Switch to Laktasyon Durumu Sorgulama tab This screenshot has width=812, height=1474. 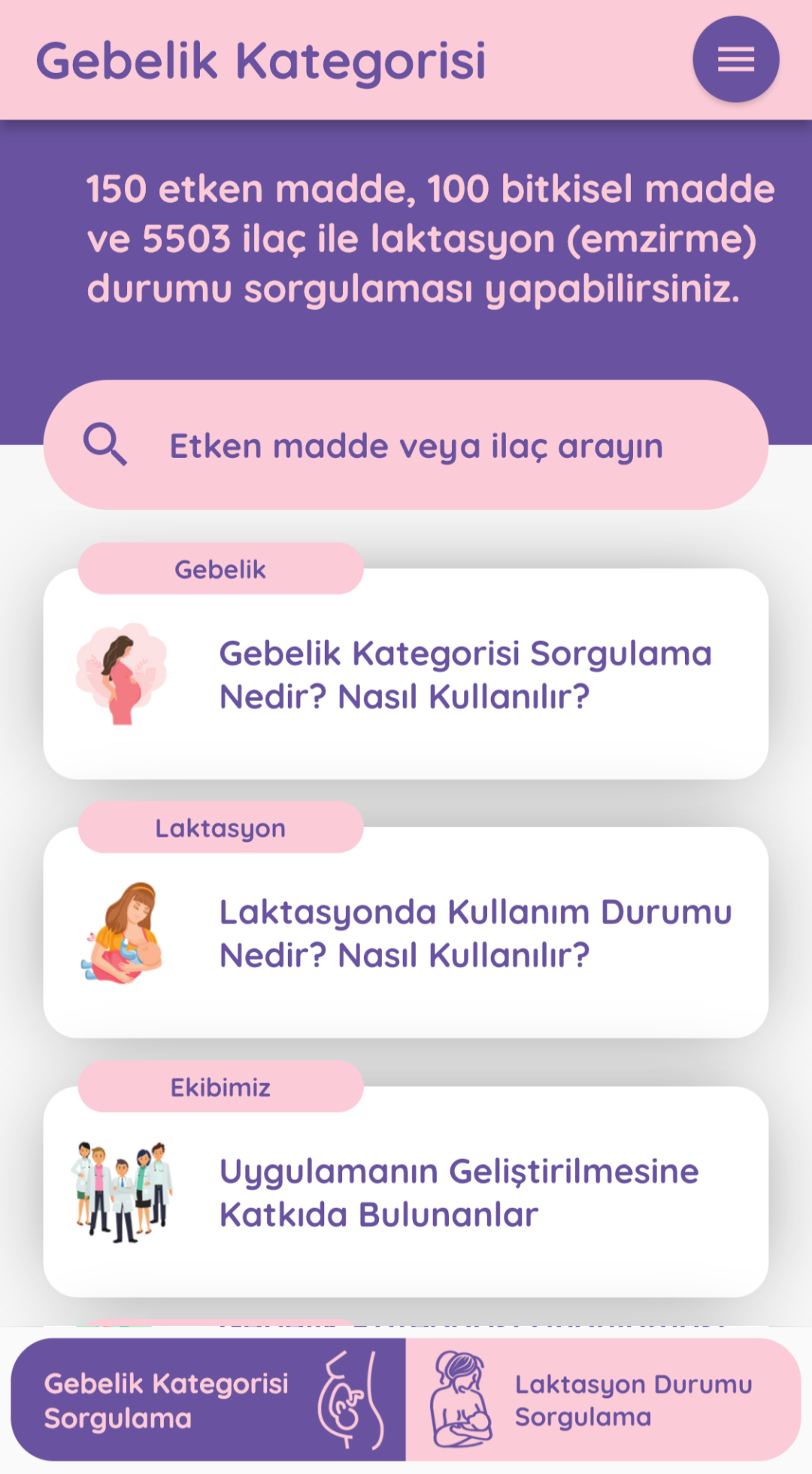[603, 1400]
